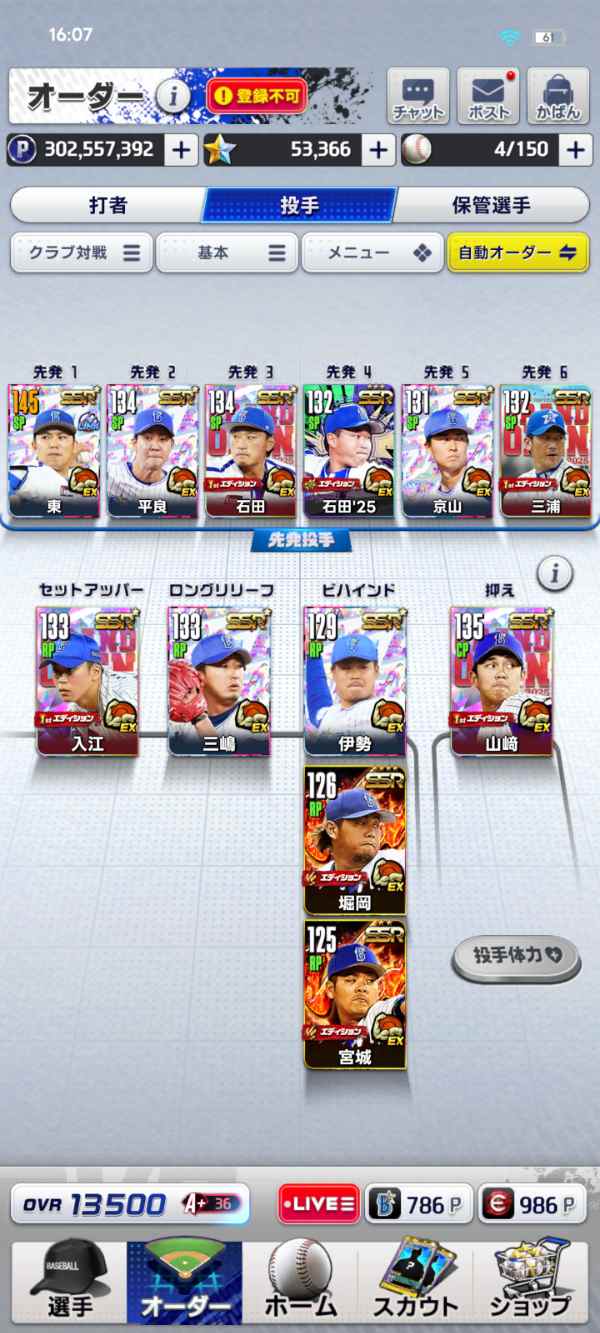Open the ポスト mailbox
Screen dimensions: 600x1333
(x=488, y=96)
